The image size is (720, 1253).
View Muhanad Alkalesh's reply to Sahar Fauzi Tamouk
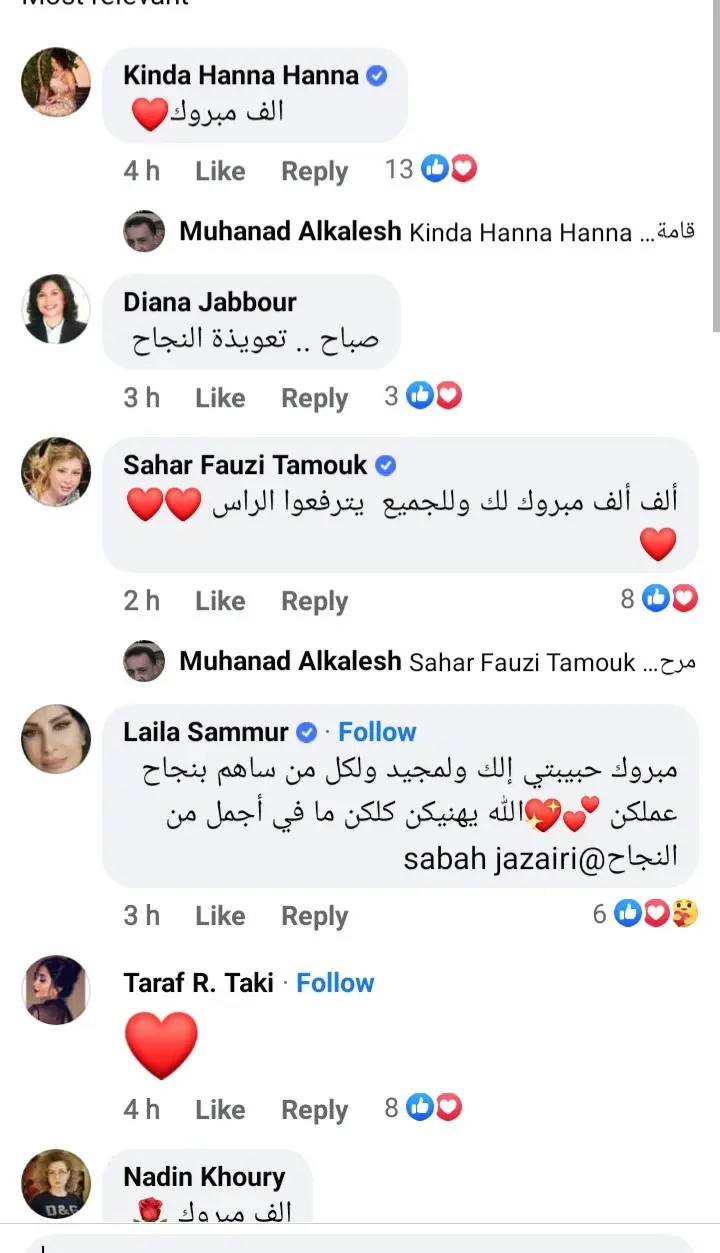409,661
